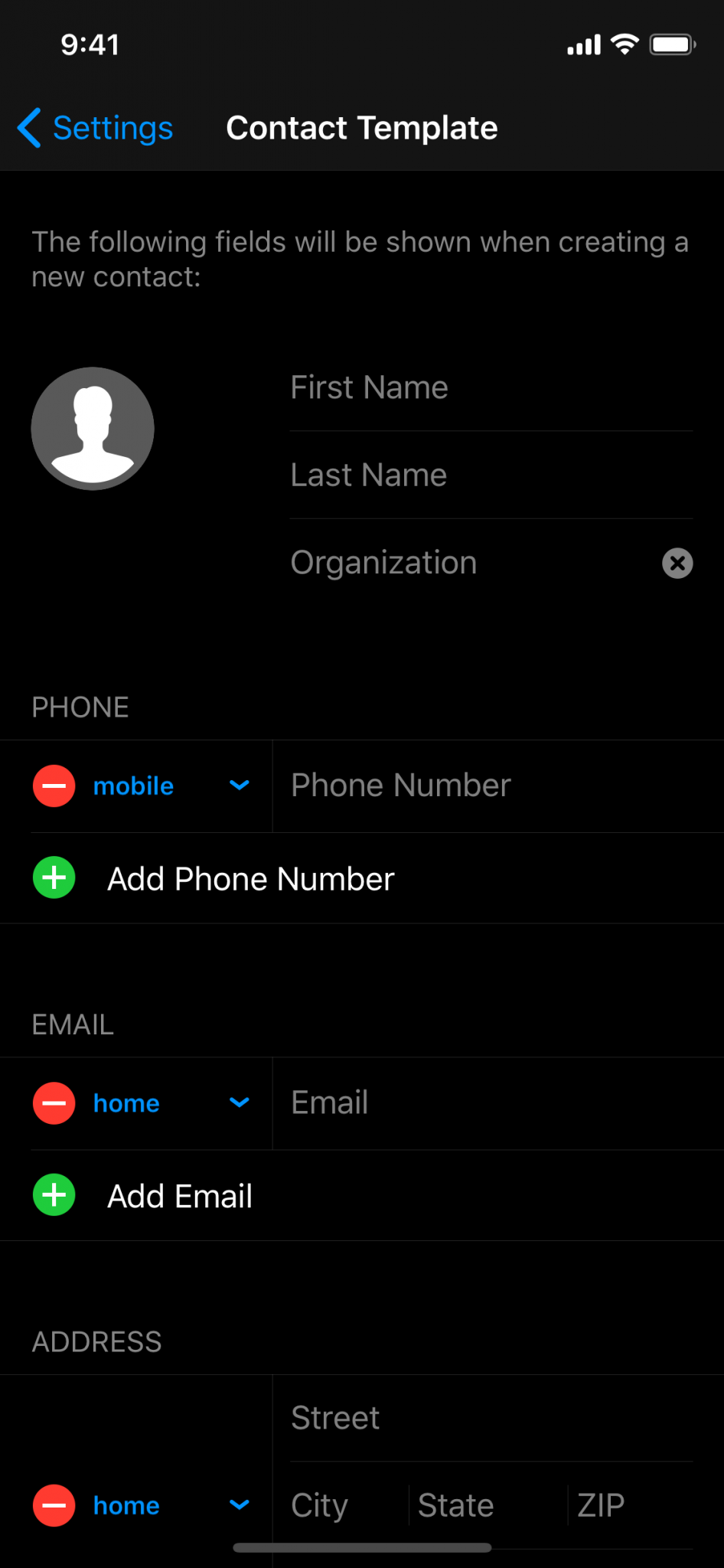The width and height of the screenshot is (724, 1568).
Task: Tap the contact photo placeholder
Action: pyautogui.click(x=93, y=429)
